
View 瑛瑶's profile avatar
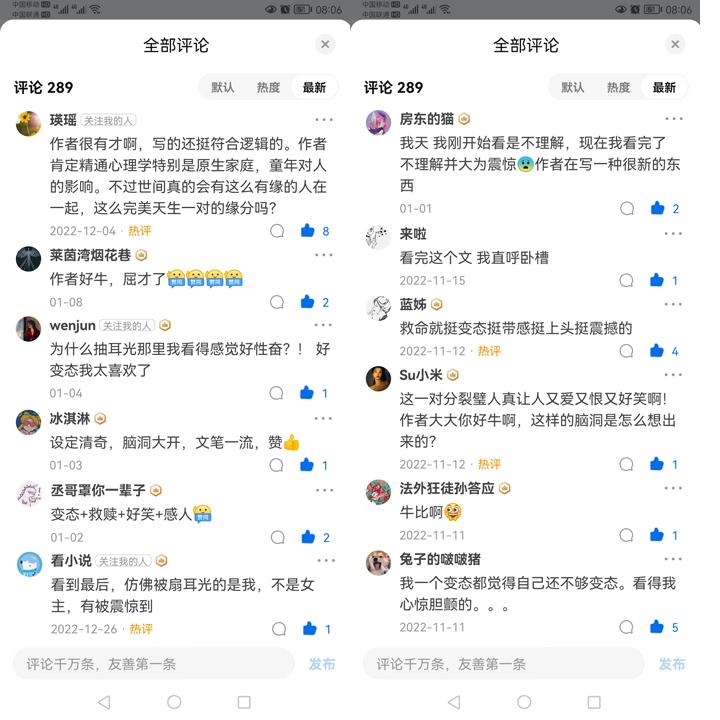tap(29, 123)
